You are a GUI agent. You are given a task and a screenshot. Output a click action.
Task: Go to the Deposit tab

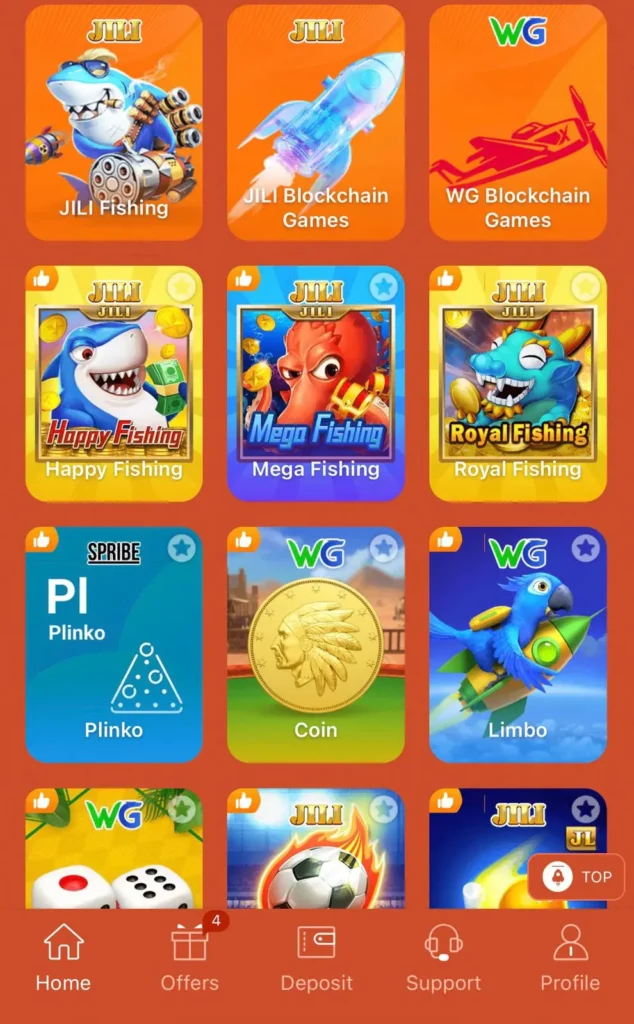click(x=316, y=956)
